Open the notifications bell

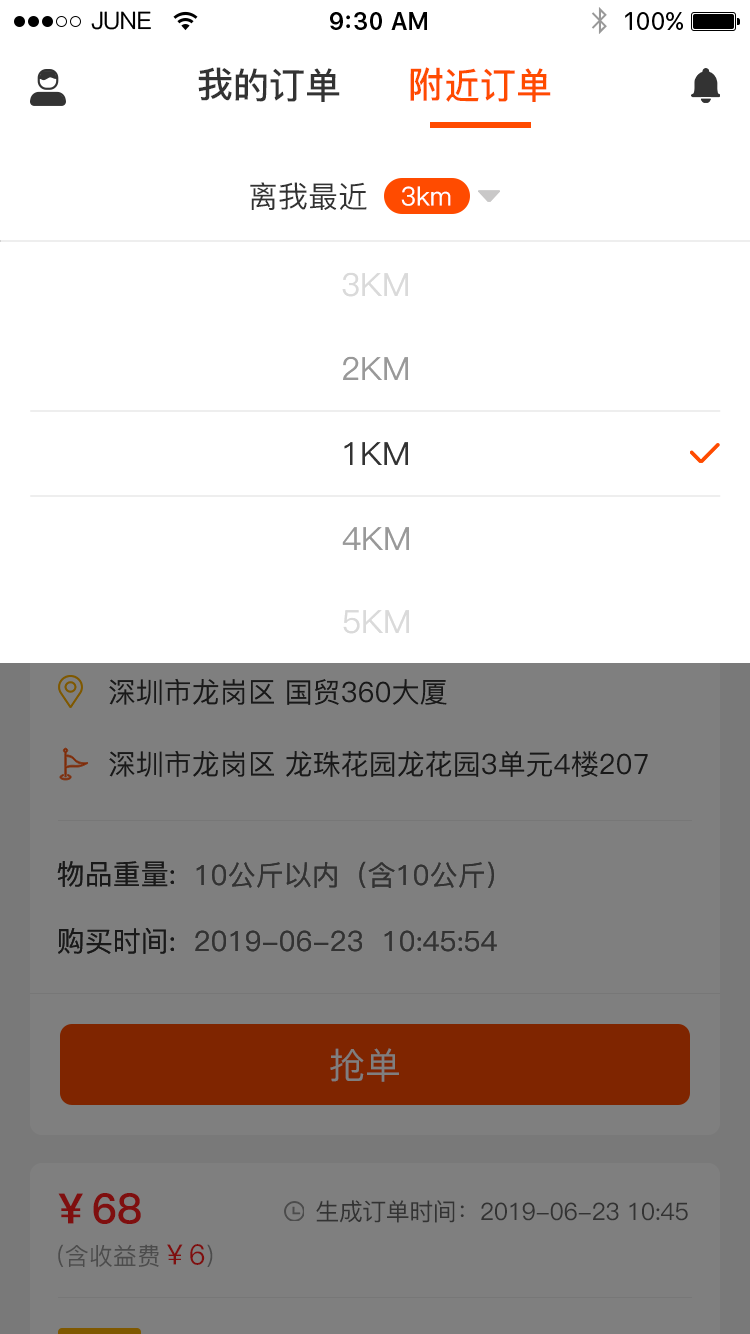[x=705, y=86]
